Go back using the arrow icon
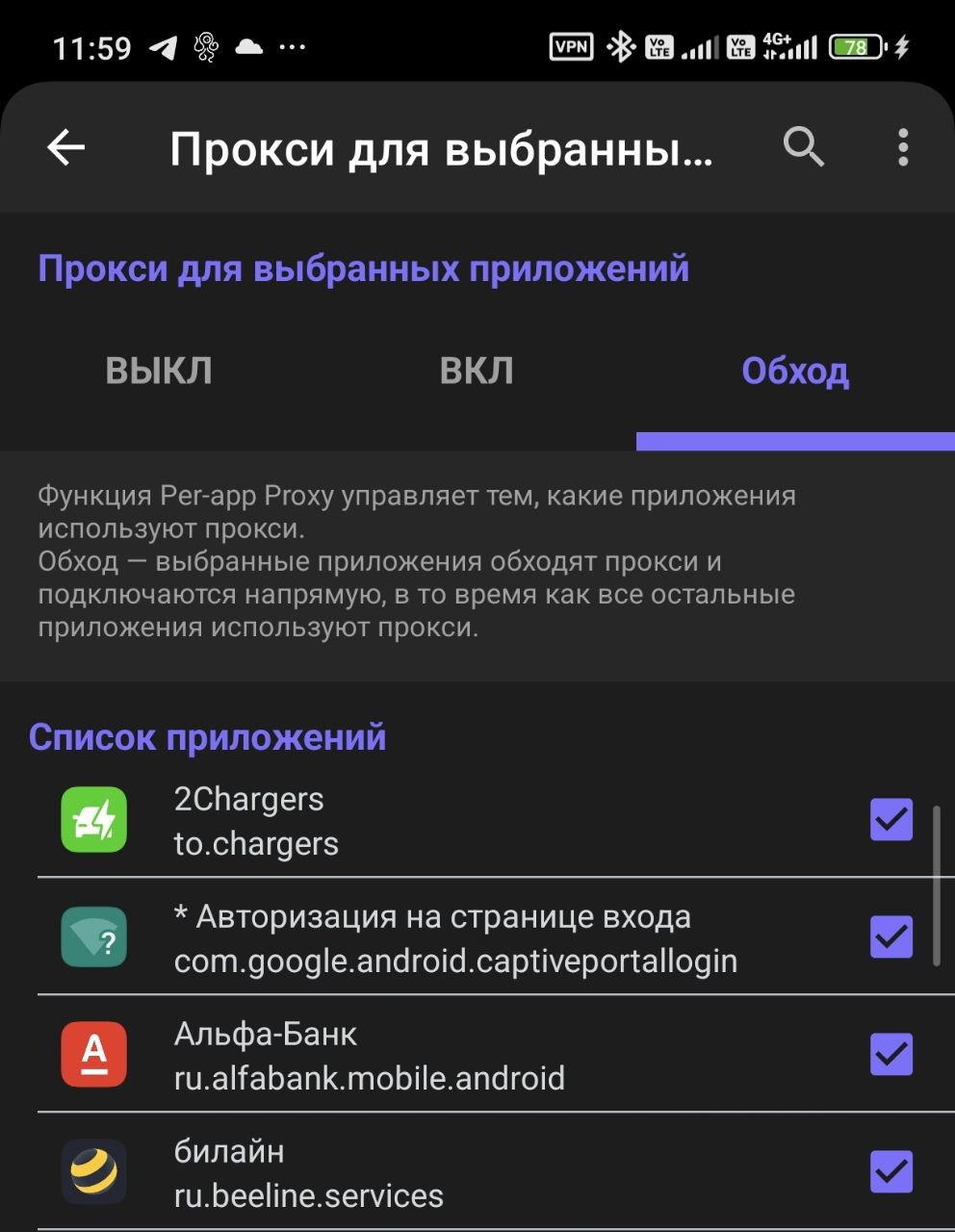This screenshot has height=1232, width=955. point(66,147)
